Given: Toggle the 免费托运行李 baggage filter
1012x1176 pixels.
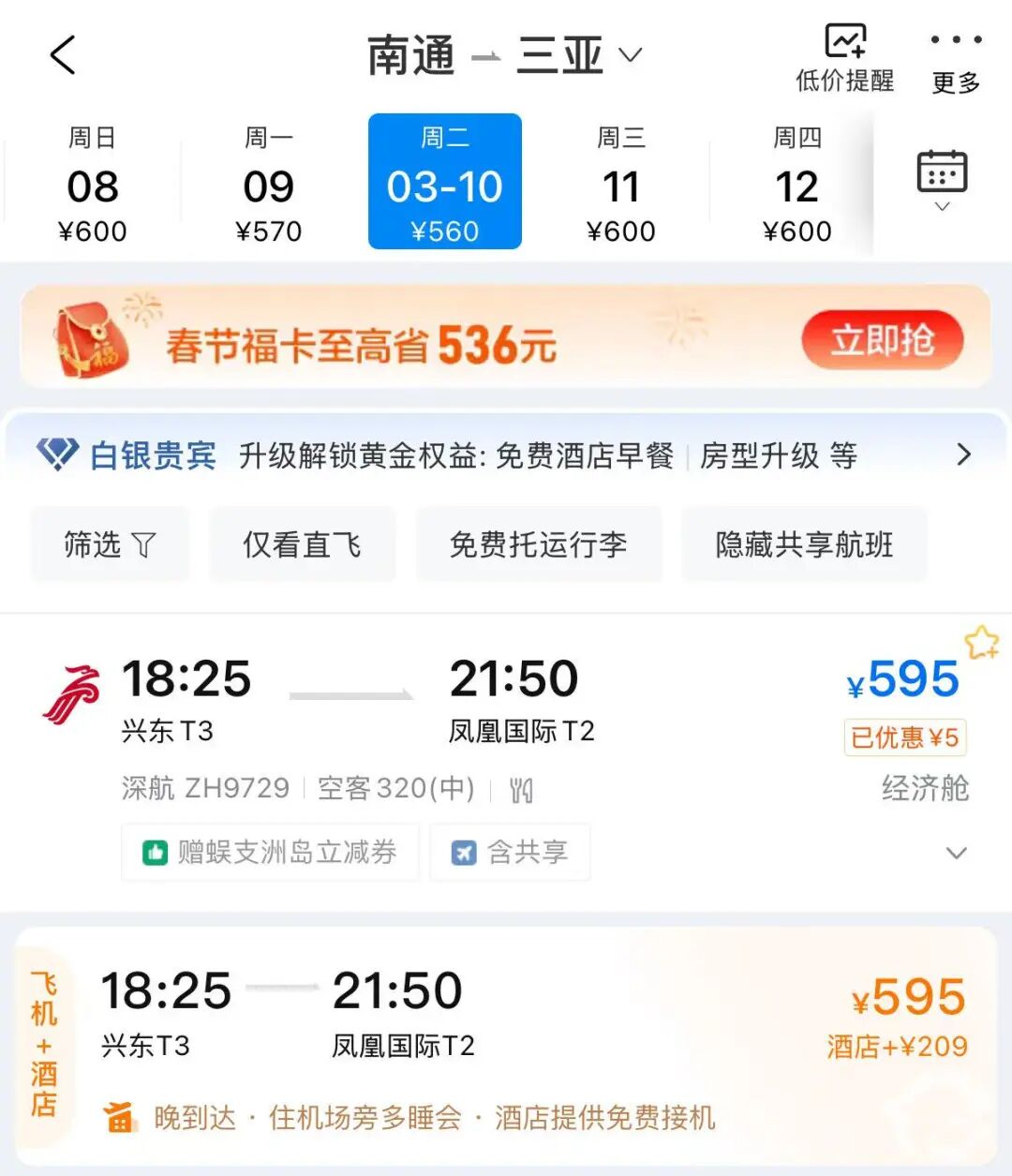Looking at the screenshot, I should pyautogui.click(x=540, y=544).
